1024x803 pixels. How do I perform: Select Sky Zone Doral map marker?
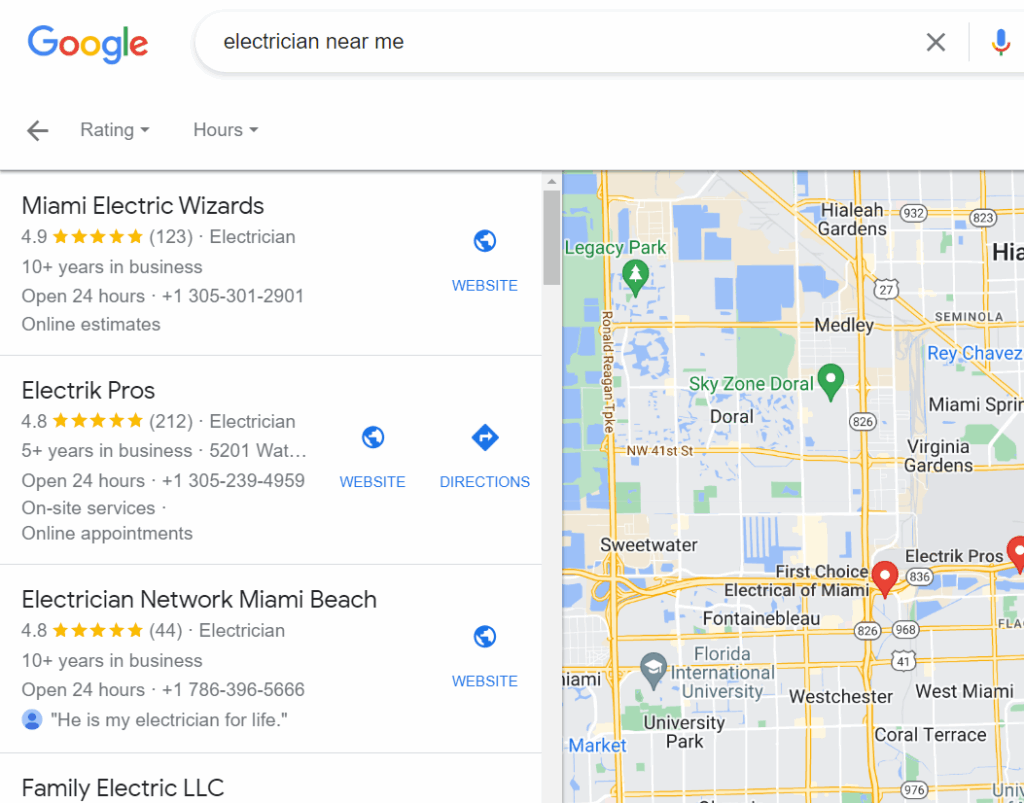[830, 379]
